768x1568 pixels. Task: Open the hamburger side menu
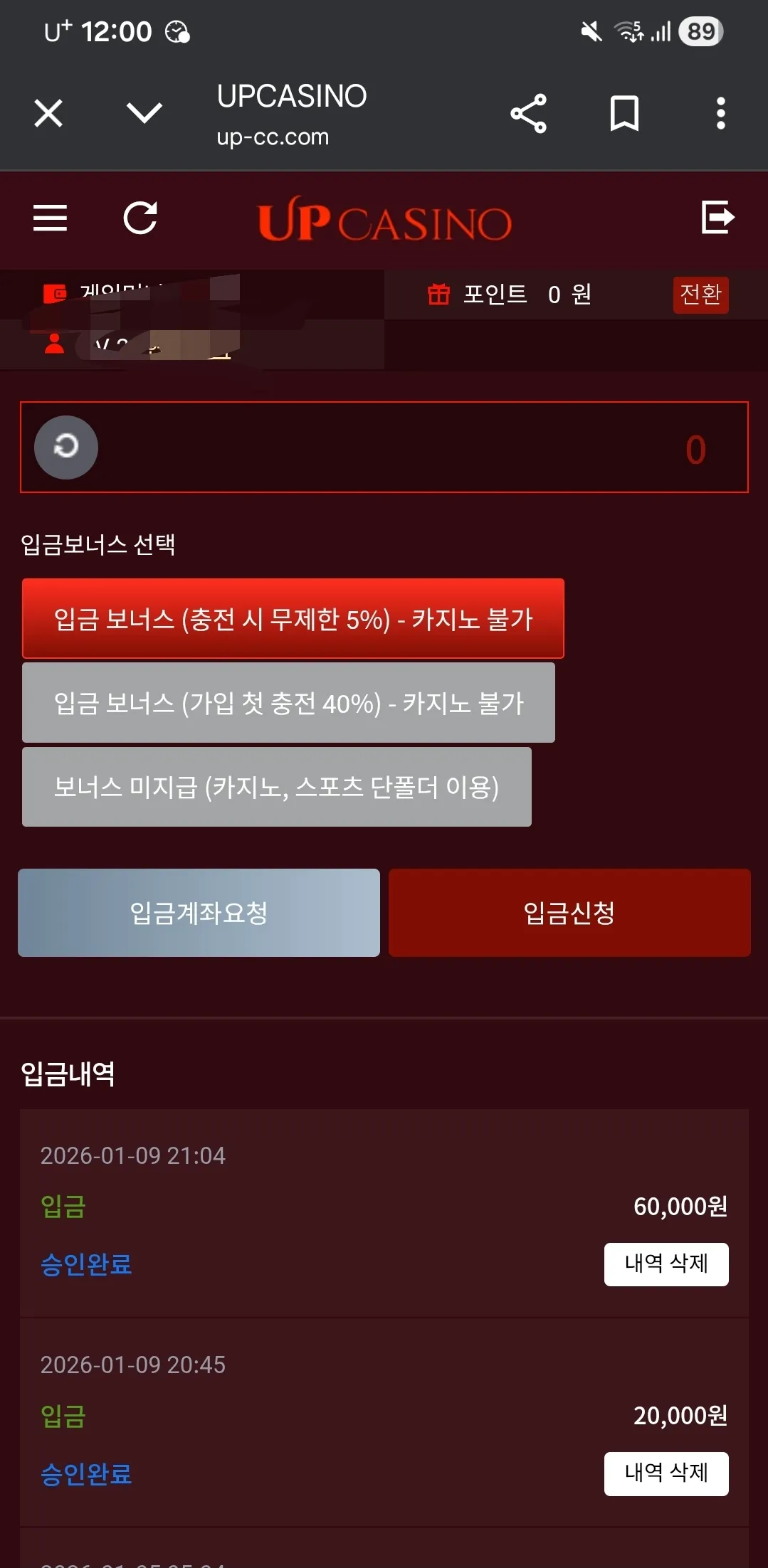click(x=50, y=218)
